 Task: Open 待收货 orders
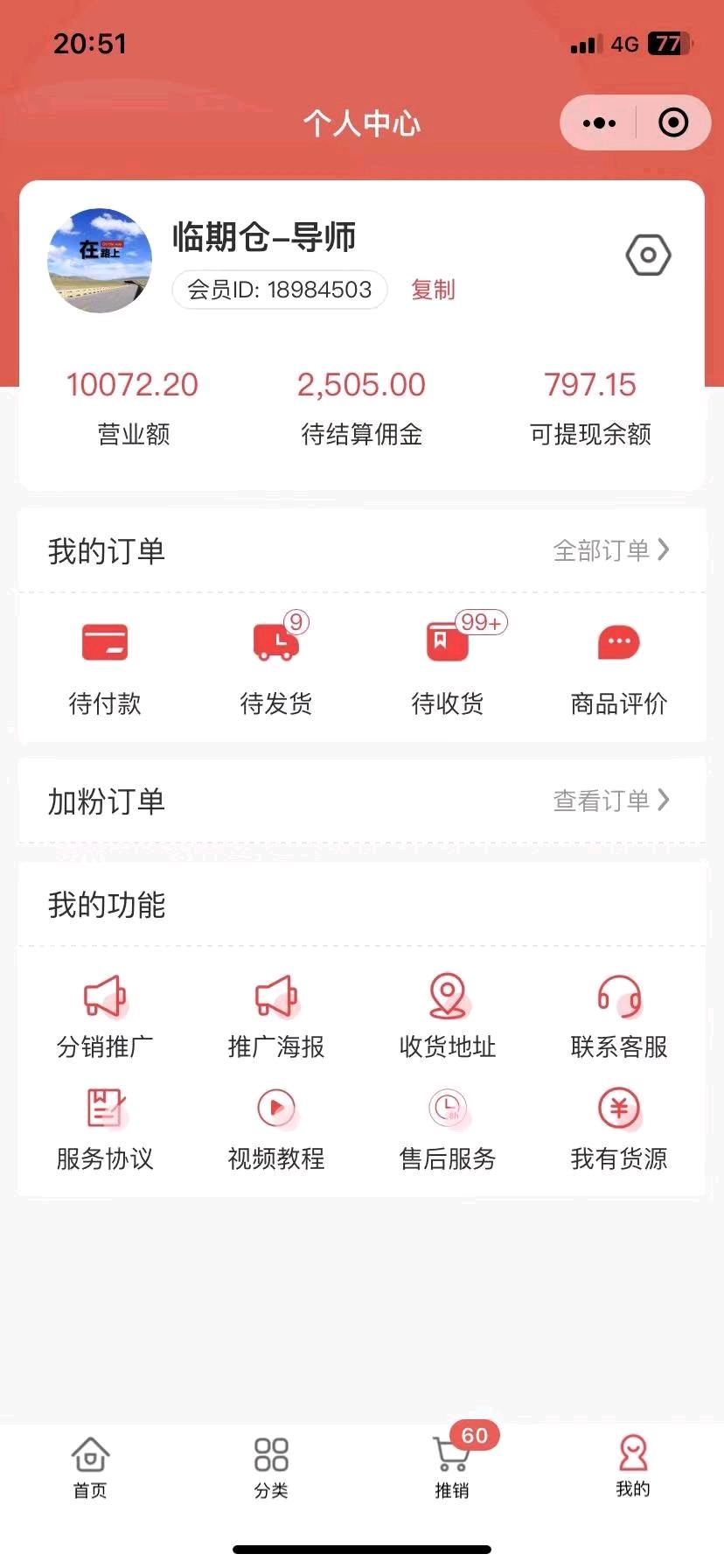pos(448,665)
